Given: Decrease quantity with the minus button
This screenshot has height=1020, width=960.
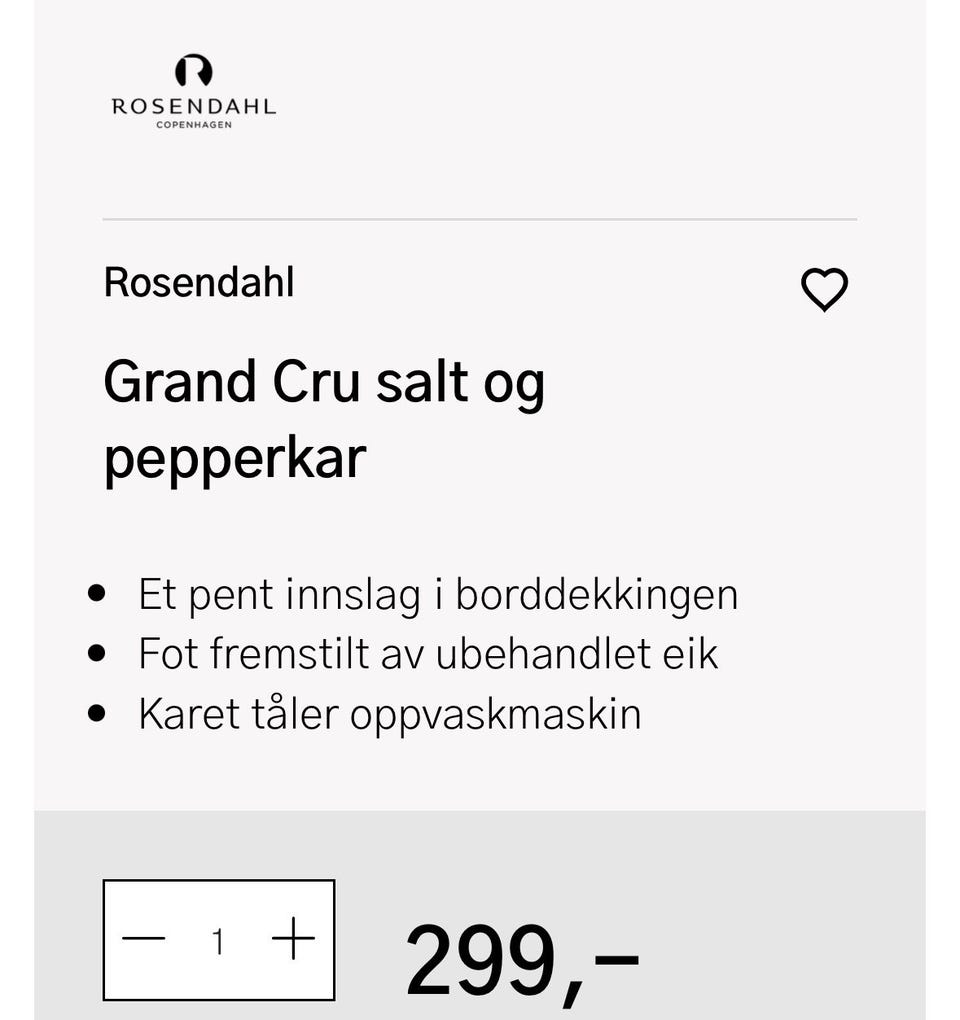Looking at the screenshot, I should tap(143, 939).
